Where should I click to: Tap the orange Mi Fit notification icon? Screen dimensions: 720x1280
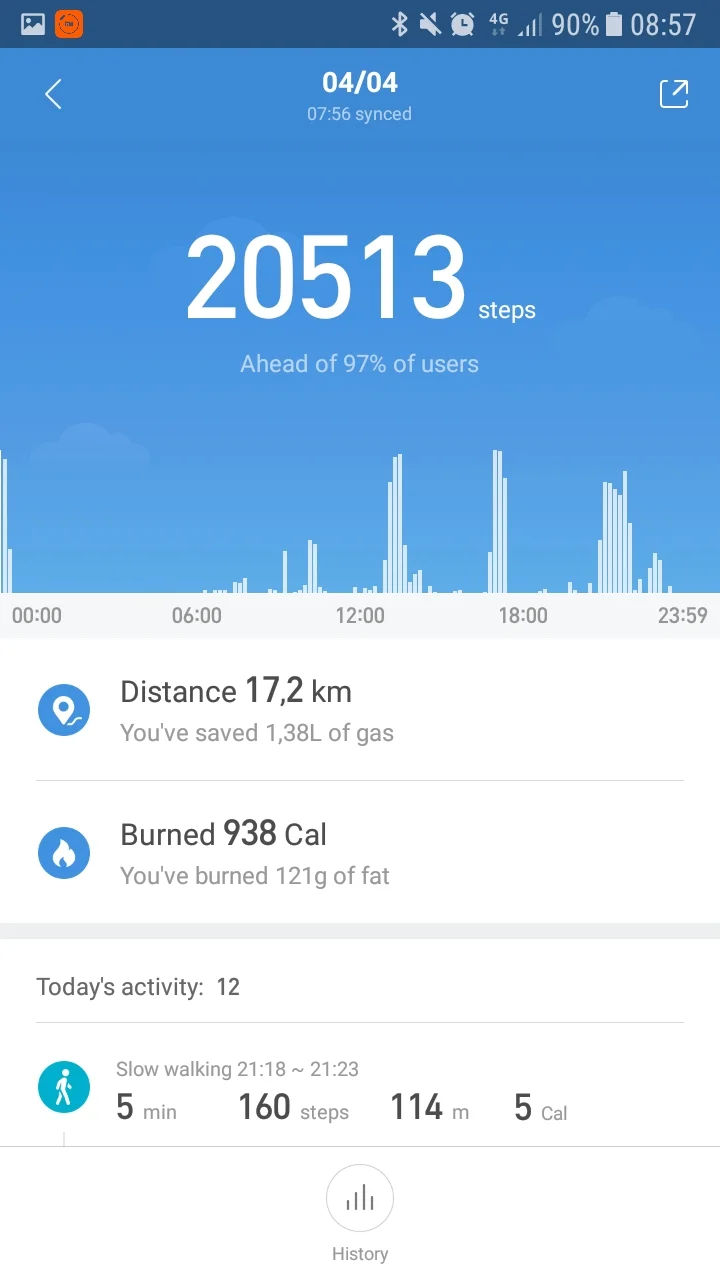(67, 24)
